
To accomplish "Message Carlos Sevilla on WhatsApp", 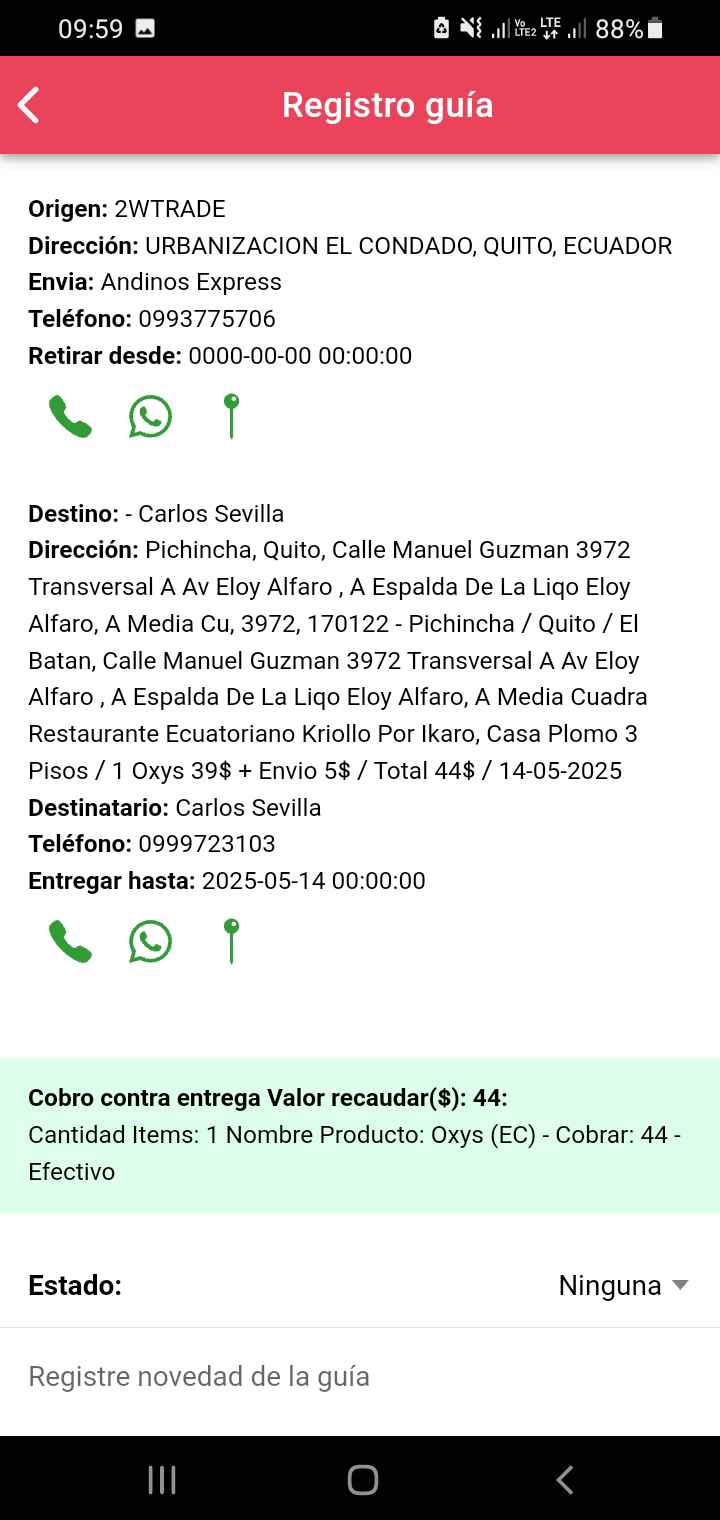I will (x=150, y=942).
